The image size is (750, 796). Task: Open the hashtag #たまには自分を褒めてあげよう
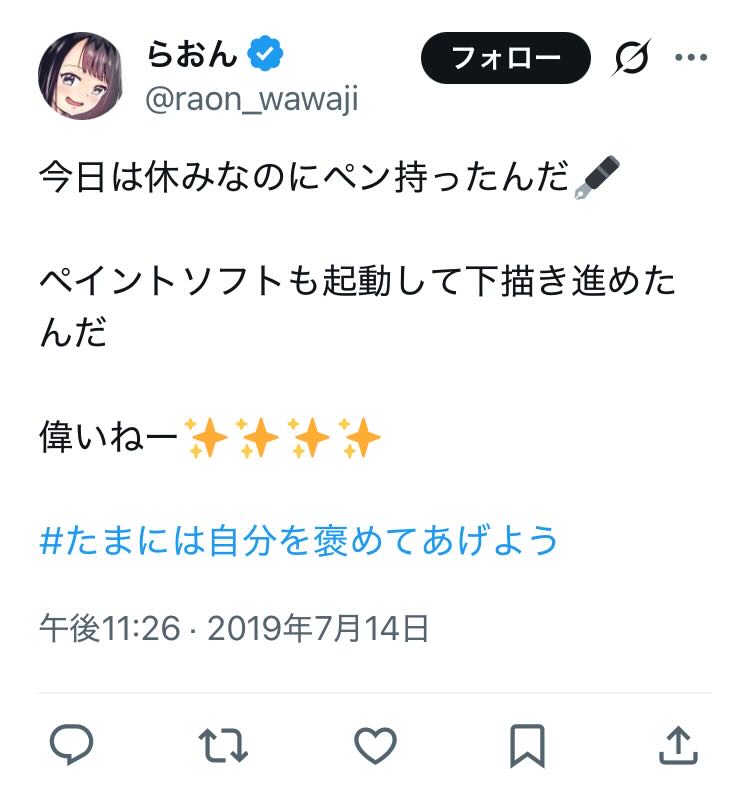click(x=298, y=541)
